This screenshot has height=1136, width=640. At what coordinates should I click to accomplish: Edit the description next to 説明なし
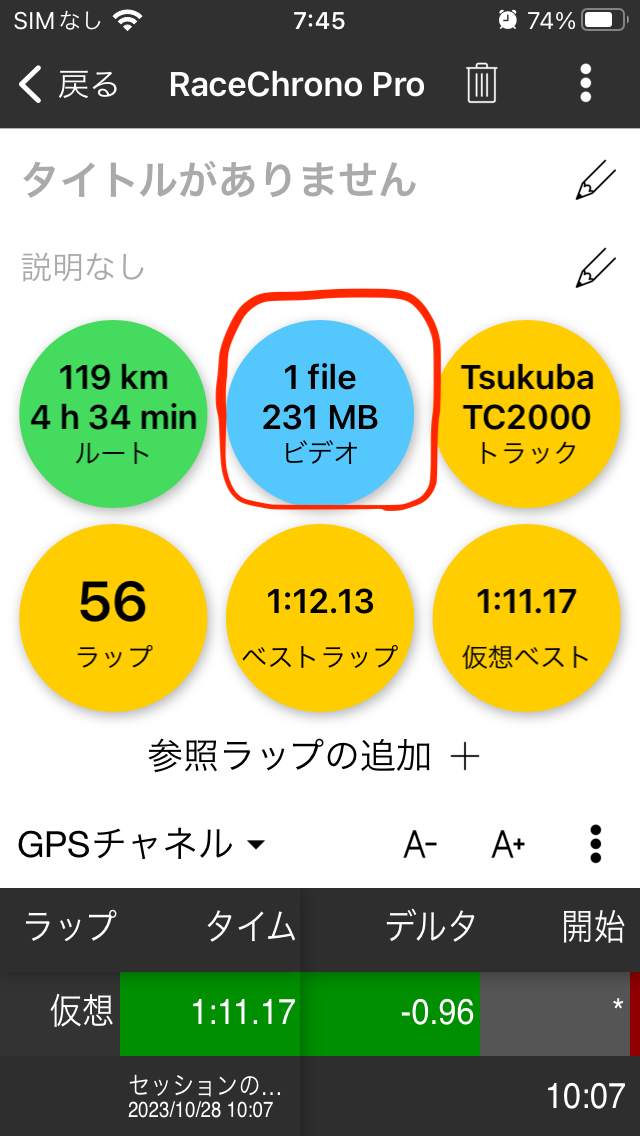(x=595, y=268)
